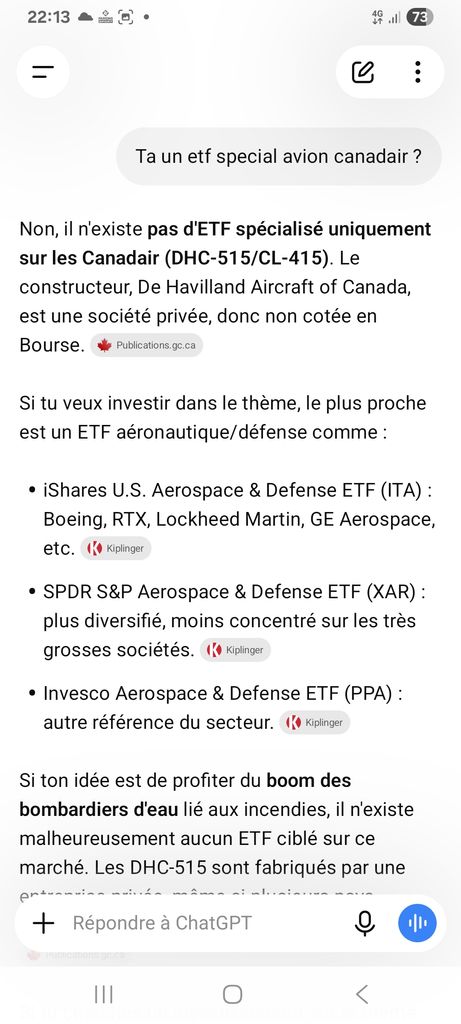Open the Publications.gc.ca source chip
The image size is (461, 1024).
click(x=146, y=345)
